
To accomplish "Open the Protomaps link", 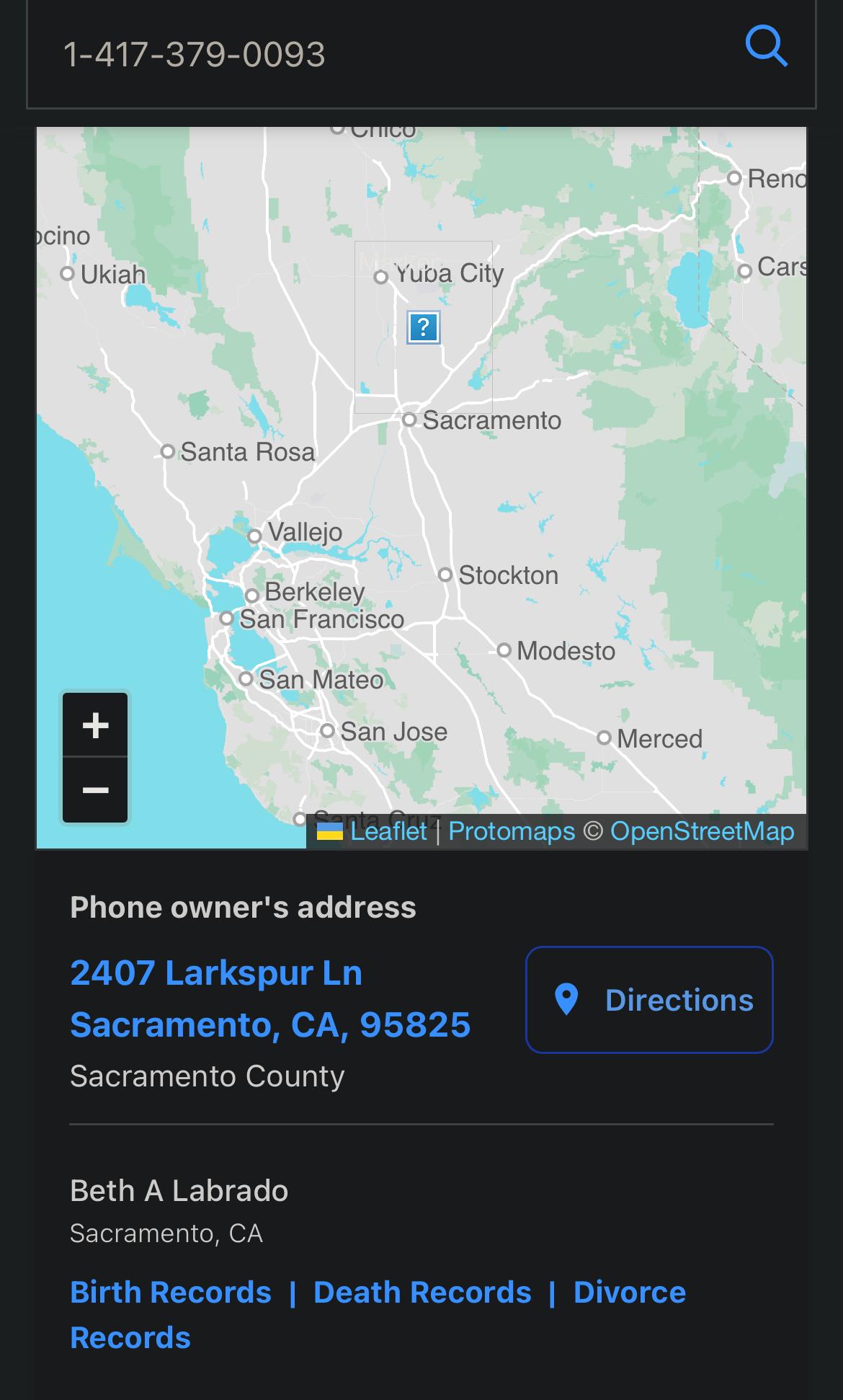I will click(511, 831).
